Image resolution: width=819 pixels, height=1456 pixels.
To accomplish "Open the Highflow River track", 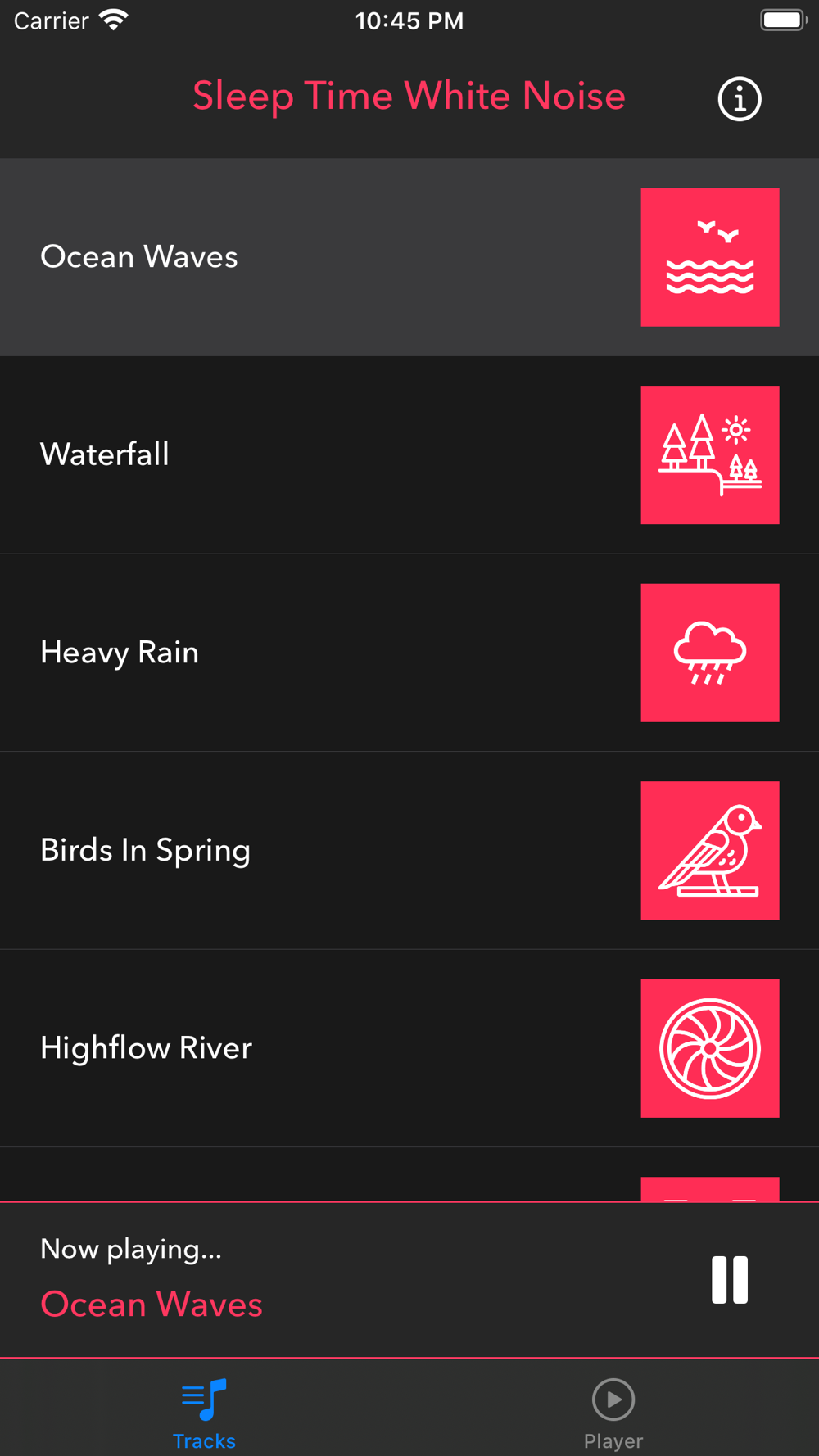I will coord(409,1048).
